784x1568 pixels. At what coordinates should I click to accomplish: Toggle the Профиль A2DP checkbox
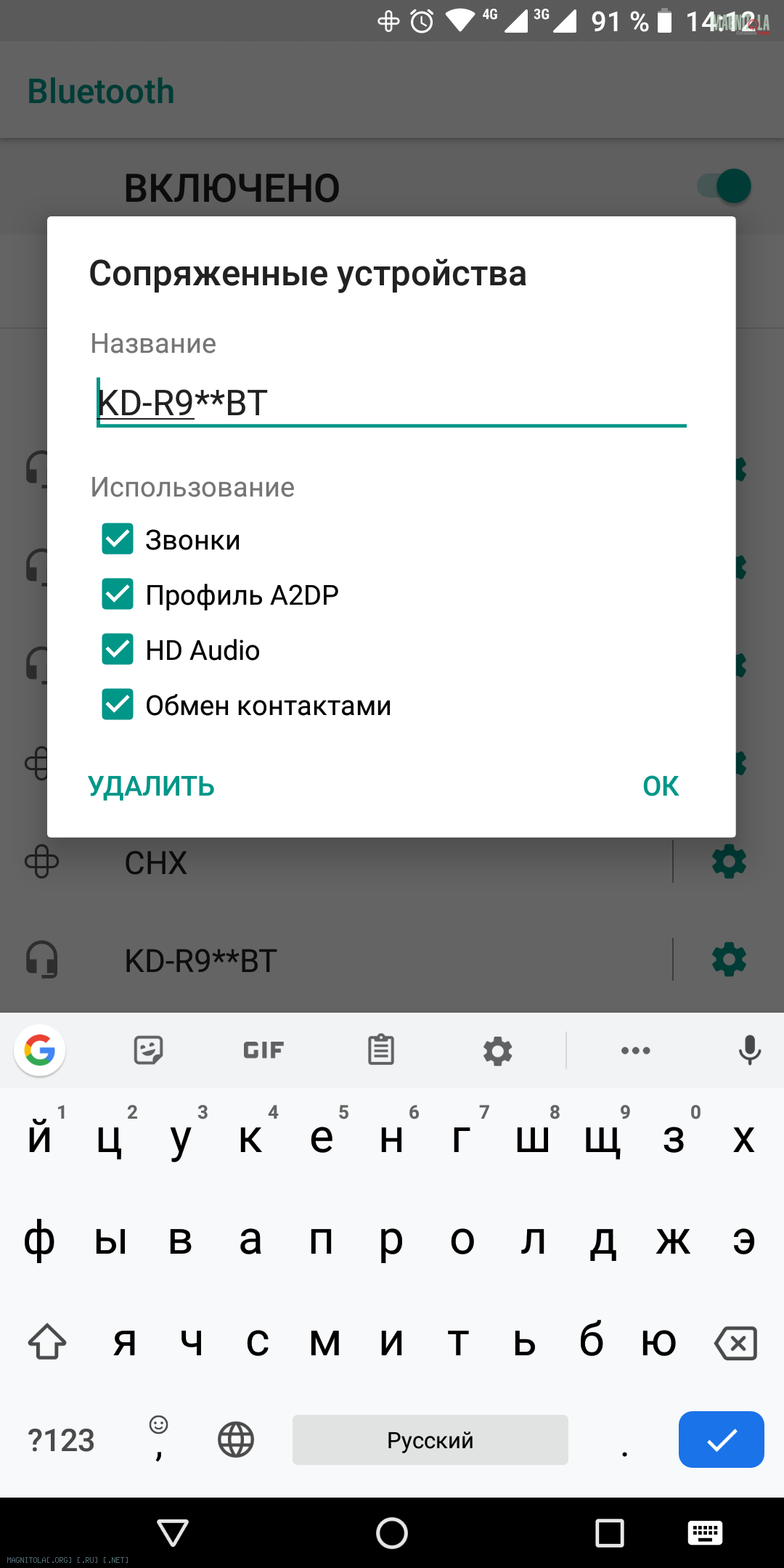[x=118, y=595]
